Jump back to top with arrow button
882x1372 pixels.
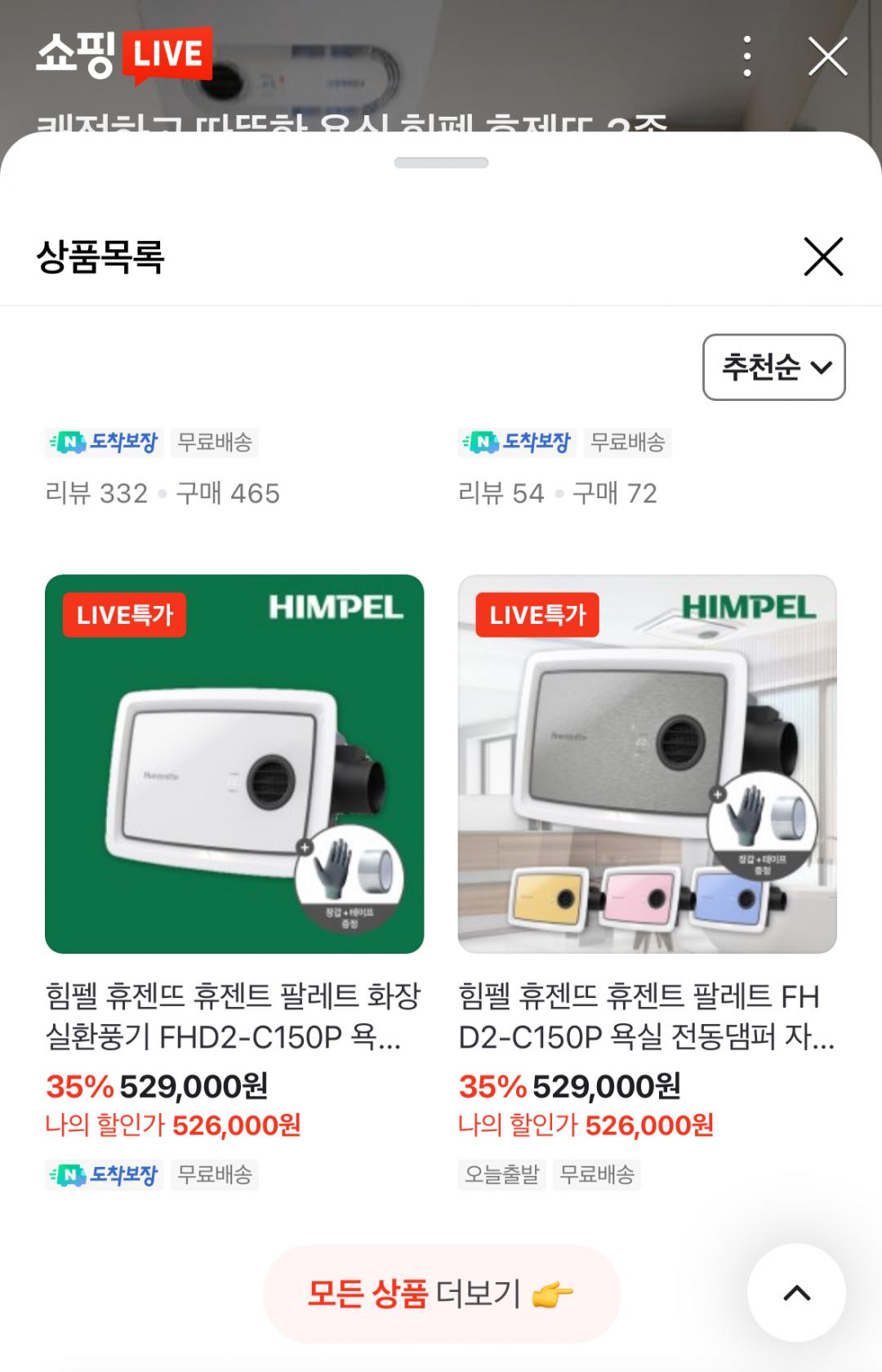[x=796, y=1293]
